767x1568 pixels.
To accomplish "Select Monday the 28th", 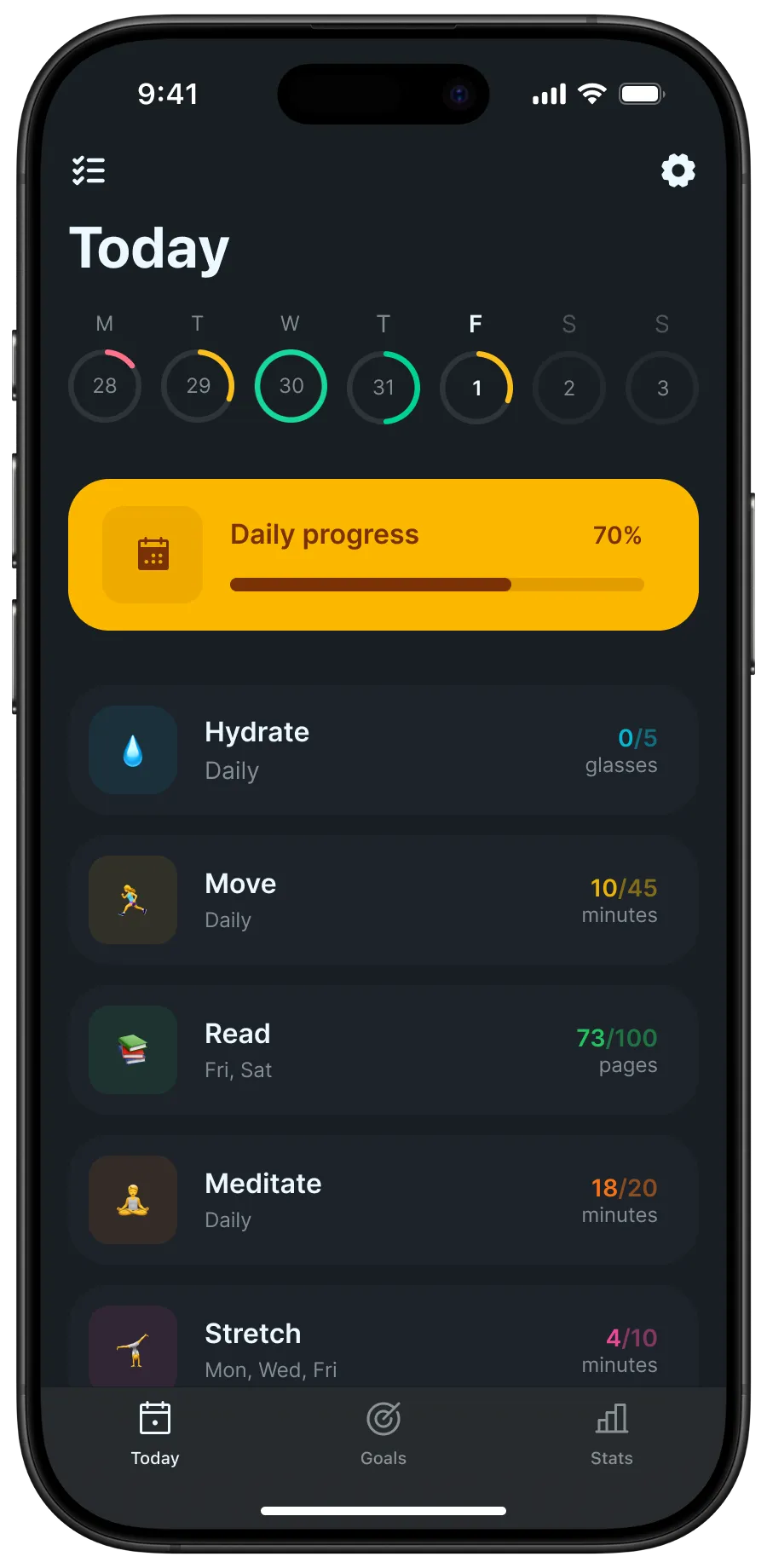I will [105, 386].
